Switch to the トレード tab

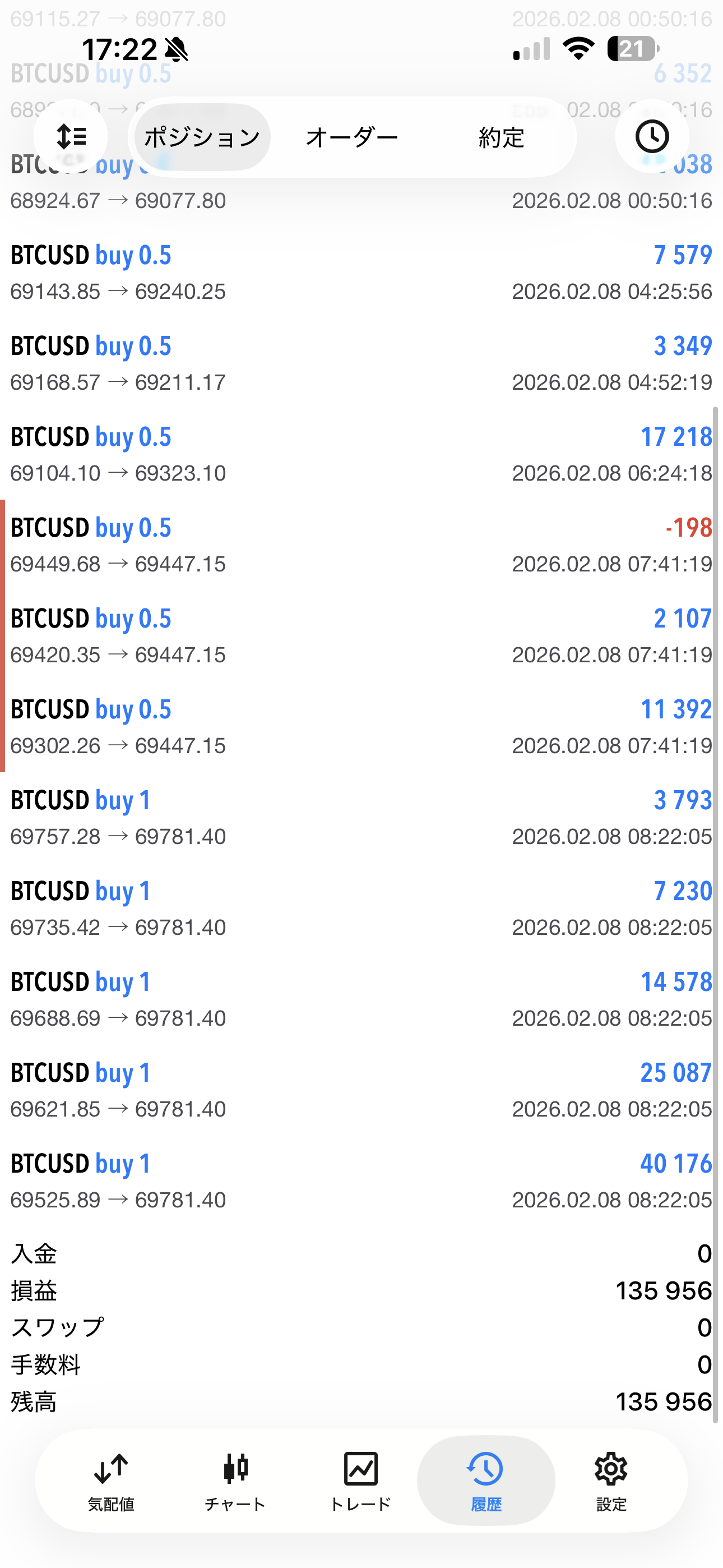(x=360, y=1479)
